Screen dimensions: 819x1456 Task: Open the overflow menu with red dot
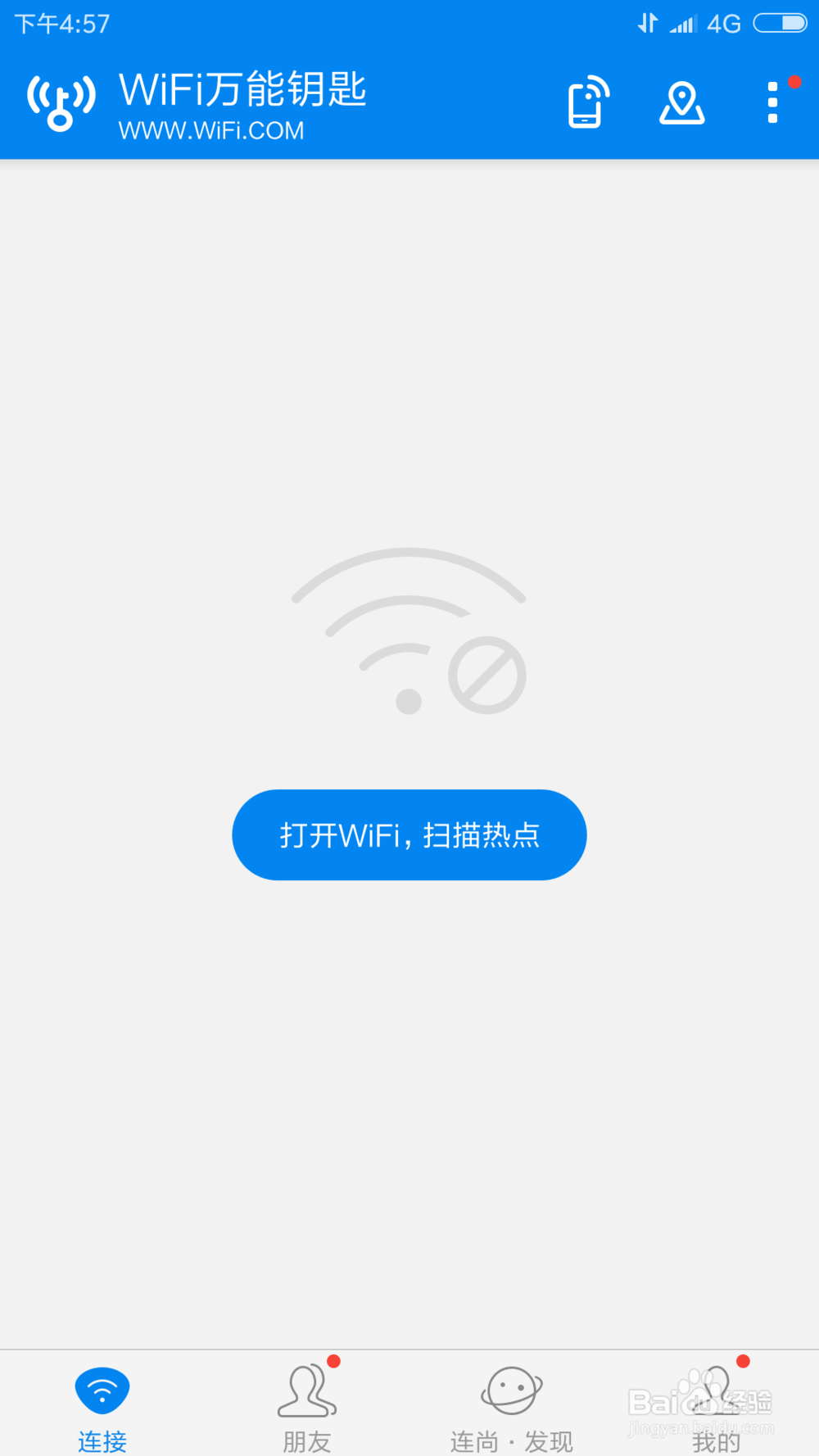point(771,102)
